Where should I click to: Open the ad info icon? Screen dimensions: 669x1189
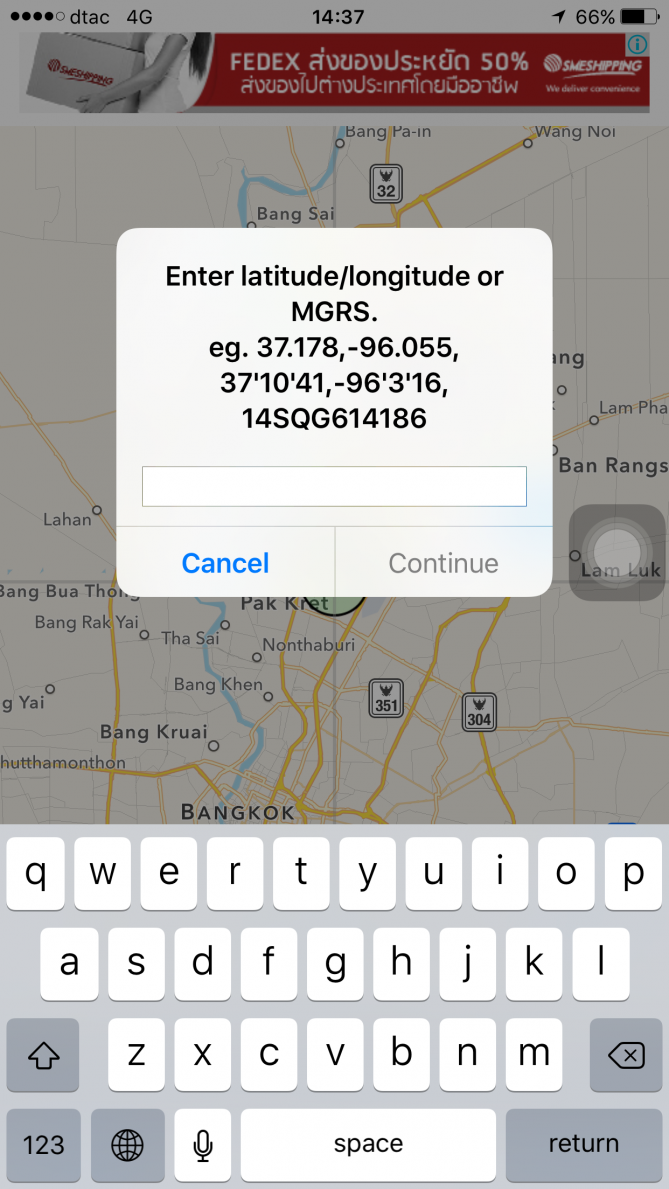[637, 45]
